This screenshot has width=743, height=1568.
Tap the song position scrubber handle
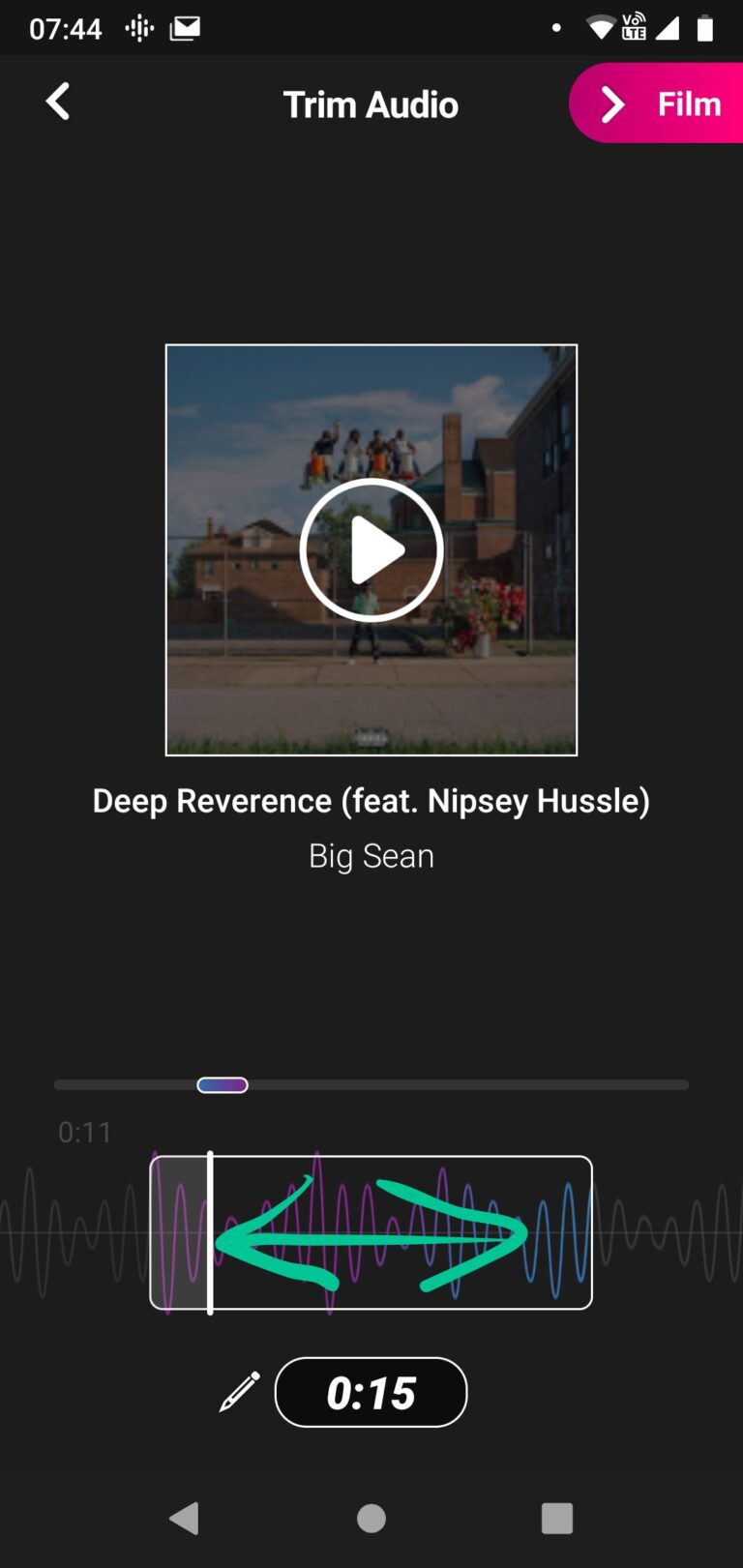[223, 1085]
